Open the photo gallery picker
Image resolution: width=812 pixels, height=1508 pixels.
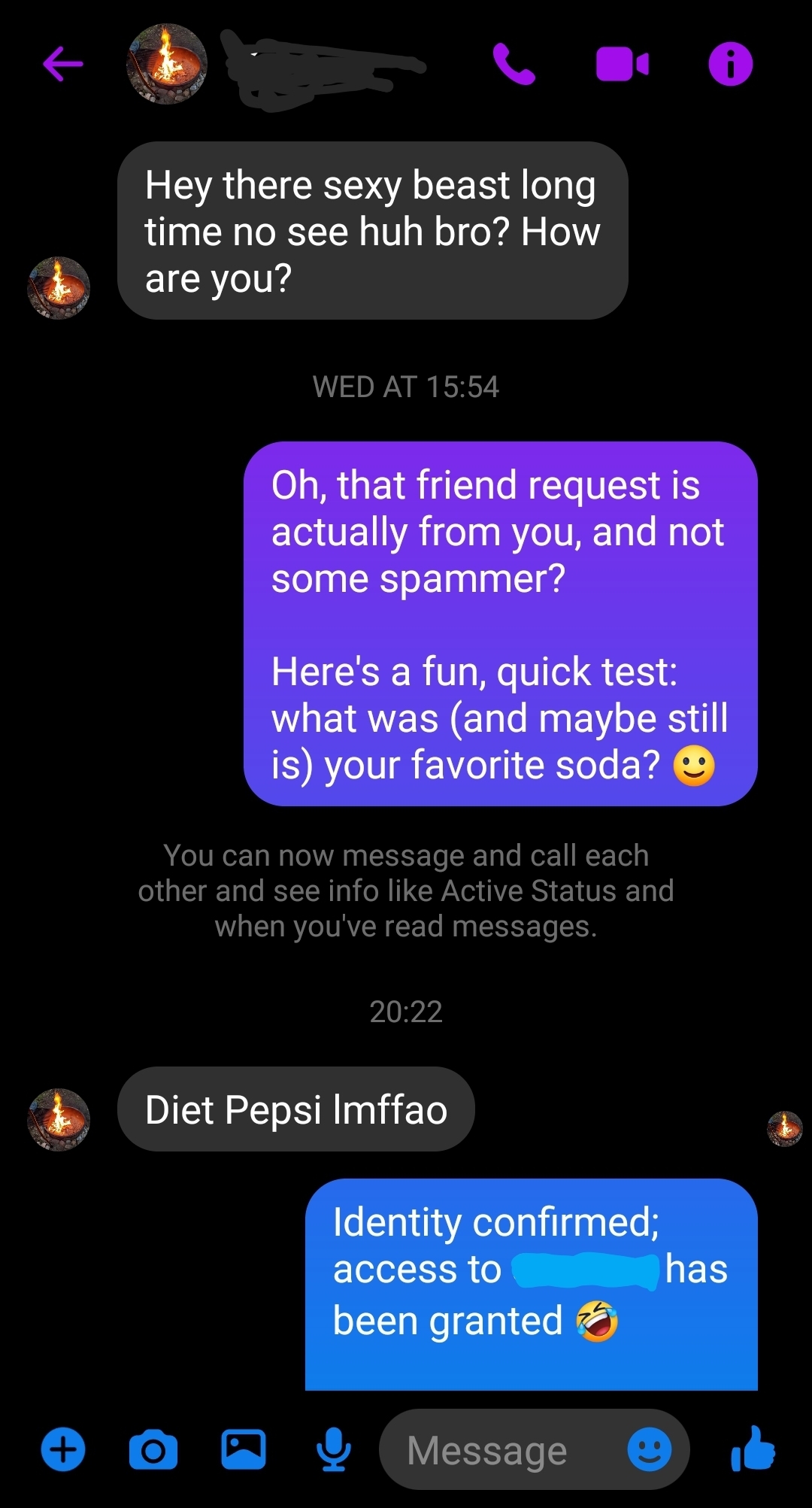click(x=243, y=1449)
